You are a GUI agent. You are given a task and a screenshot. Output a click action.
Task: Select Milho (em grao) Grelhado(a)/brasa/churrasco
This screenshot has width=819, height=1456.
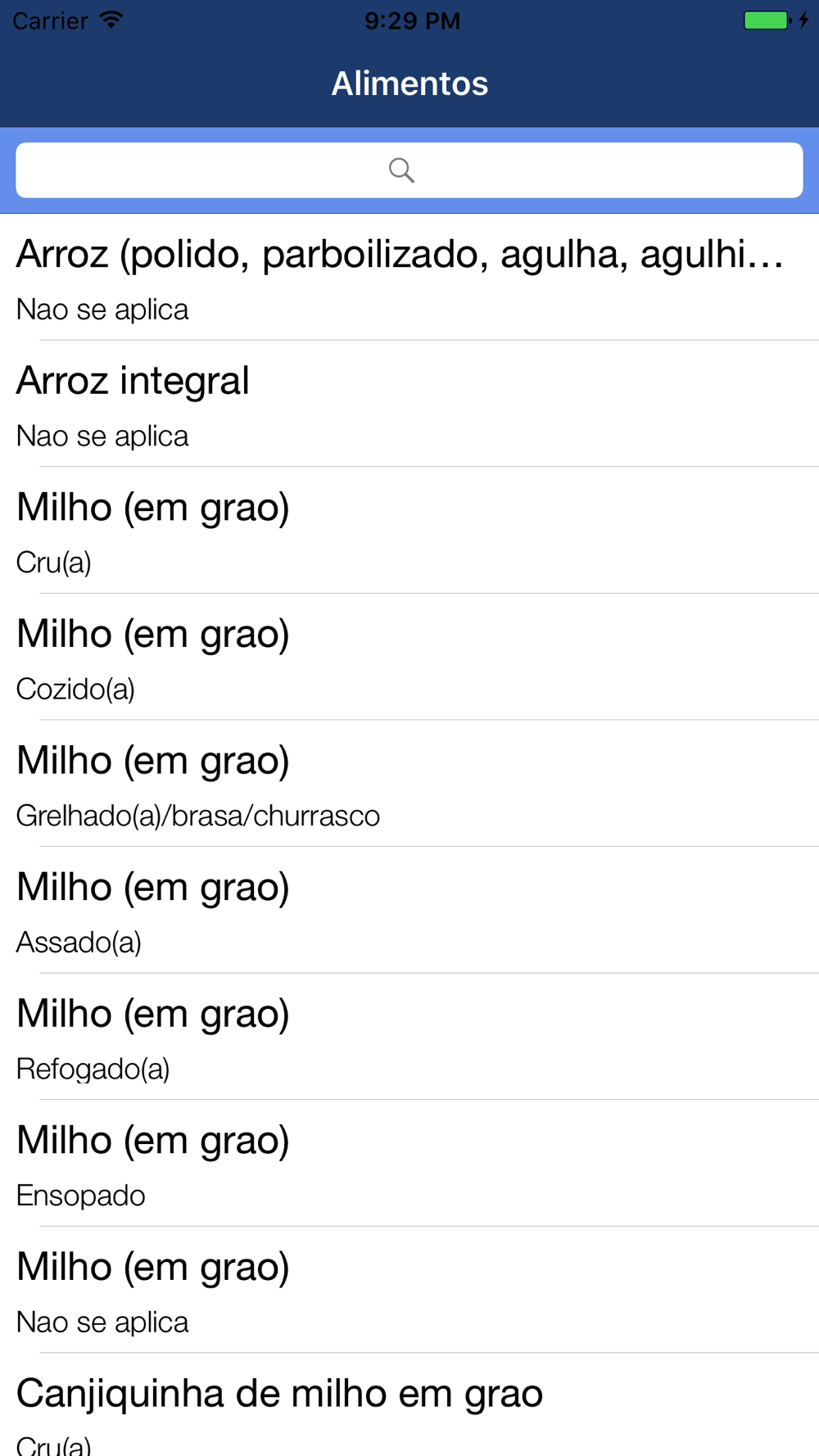[409, 784]
